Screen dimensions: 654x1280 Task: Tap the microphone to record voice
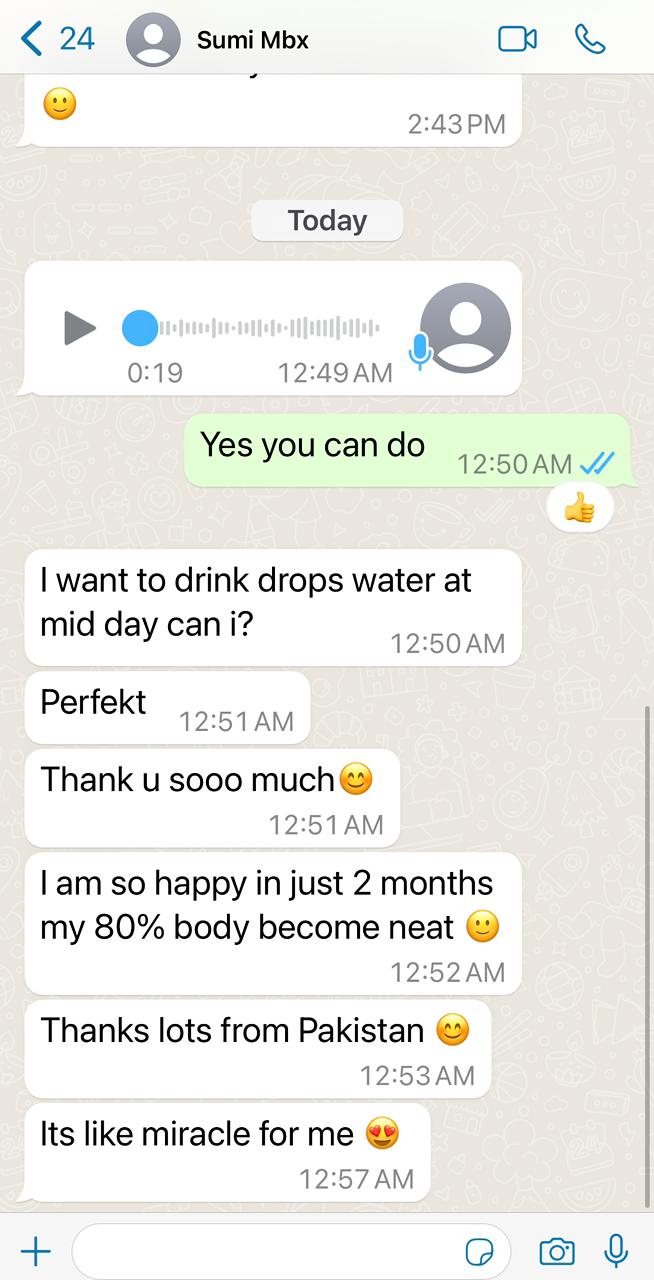617,1250
